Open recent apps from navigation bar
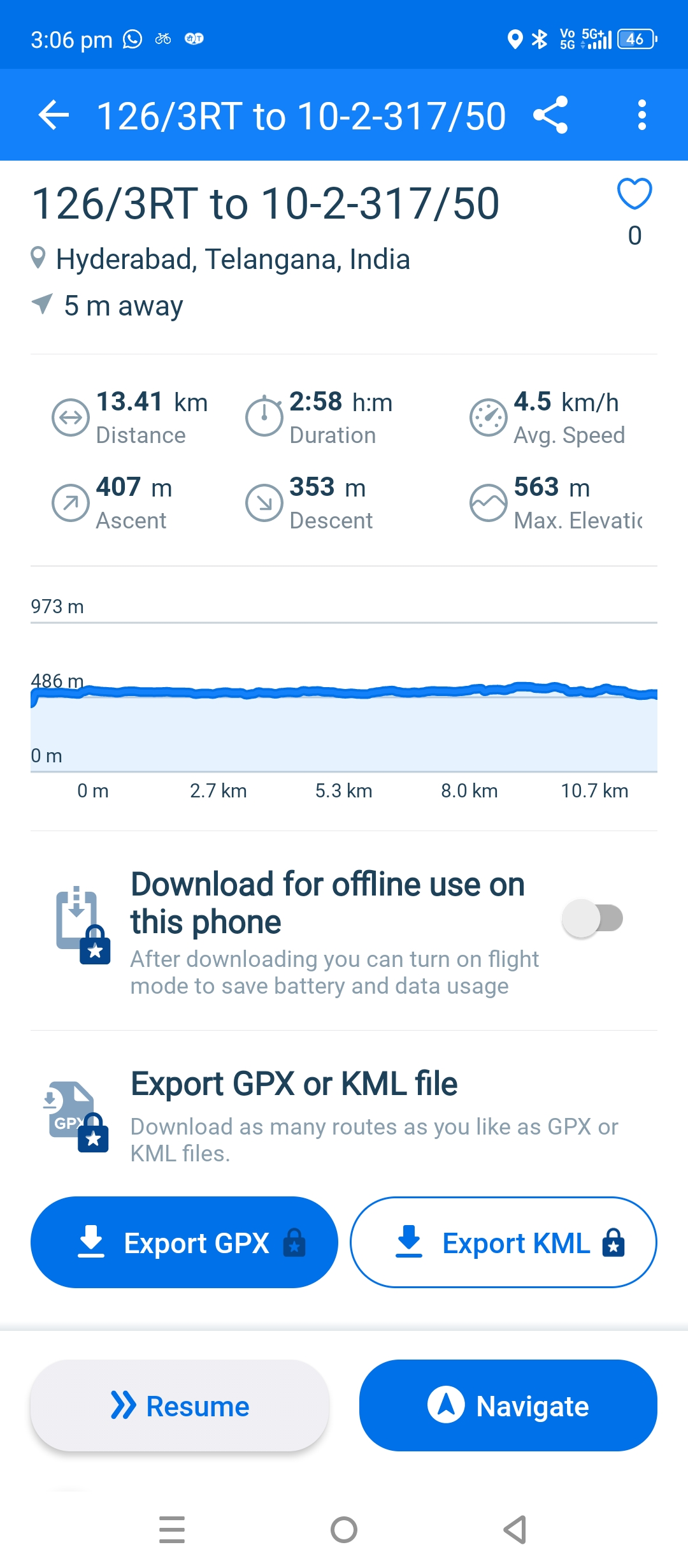The image size is (688, 1568). pos(172,1530)
